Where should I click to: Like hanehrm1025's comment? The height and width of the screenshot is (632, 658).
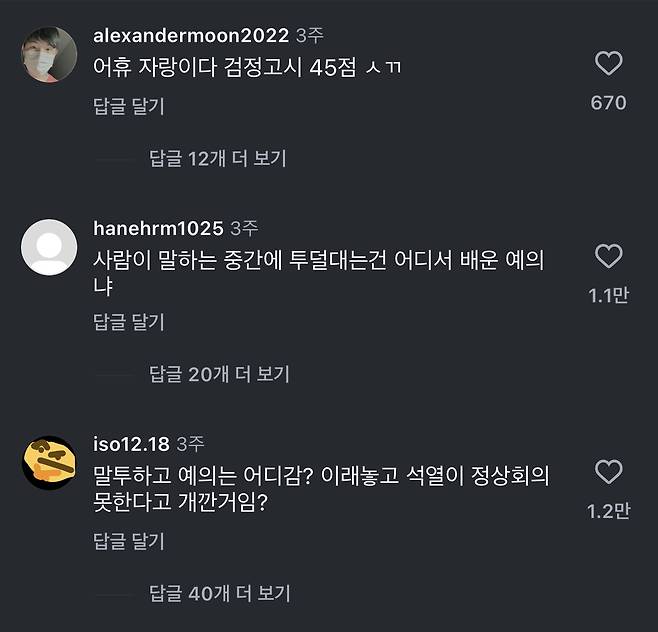608,257
